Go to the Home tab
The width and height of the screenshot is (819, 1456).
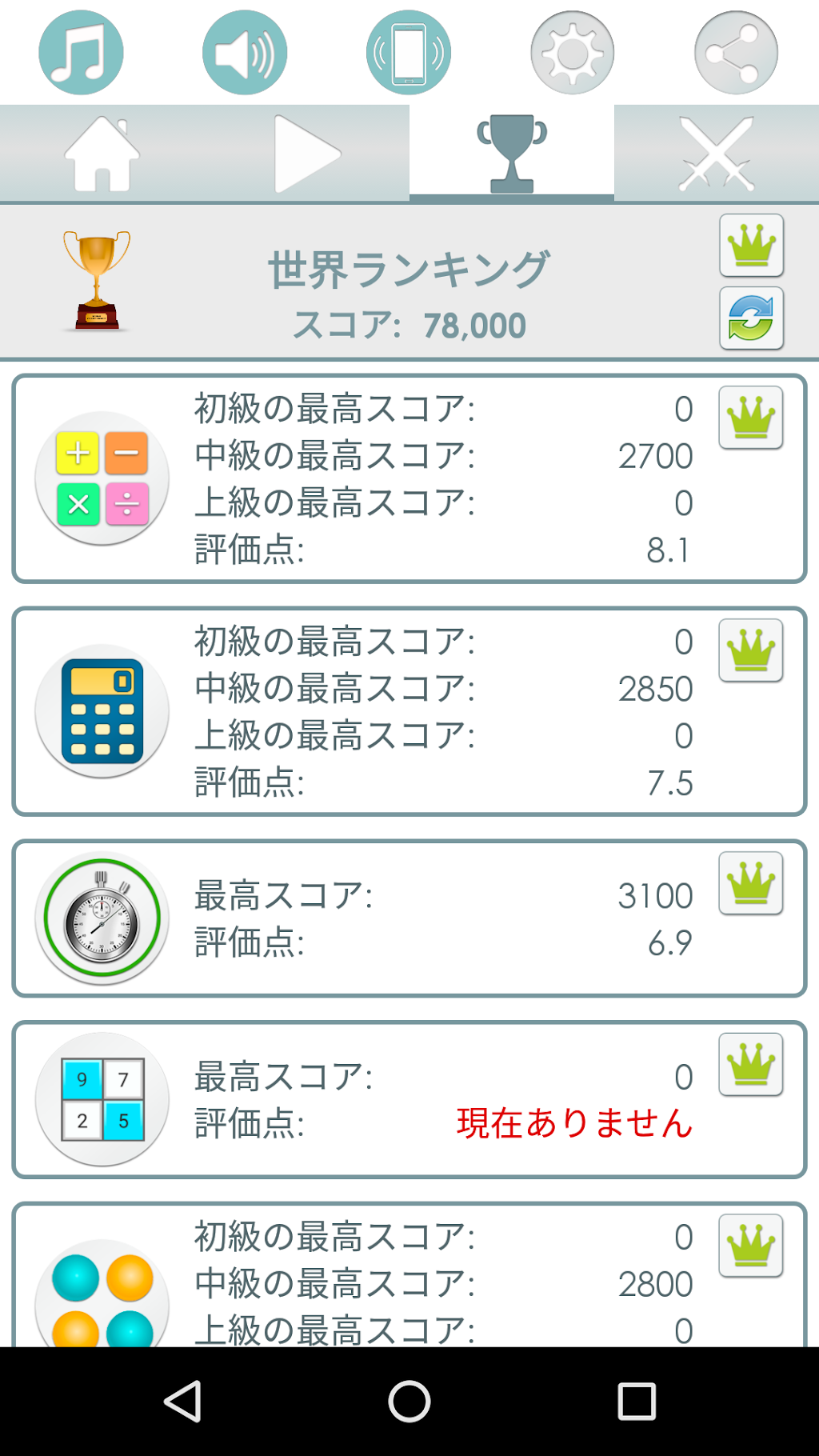click(102, 154)
